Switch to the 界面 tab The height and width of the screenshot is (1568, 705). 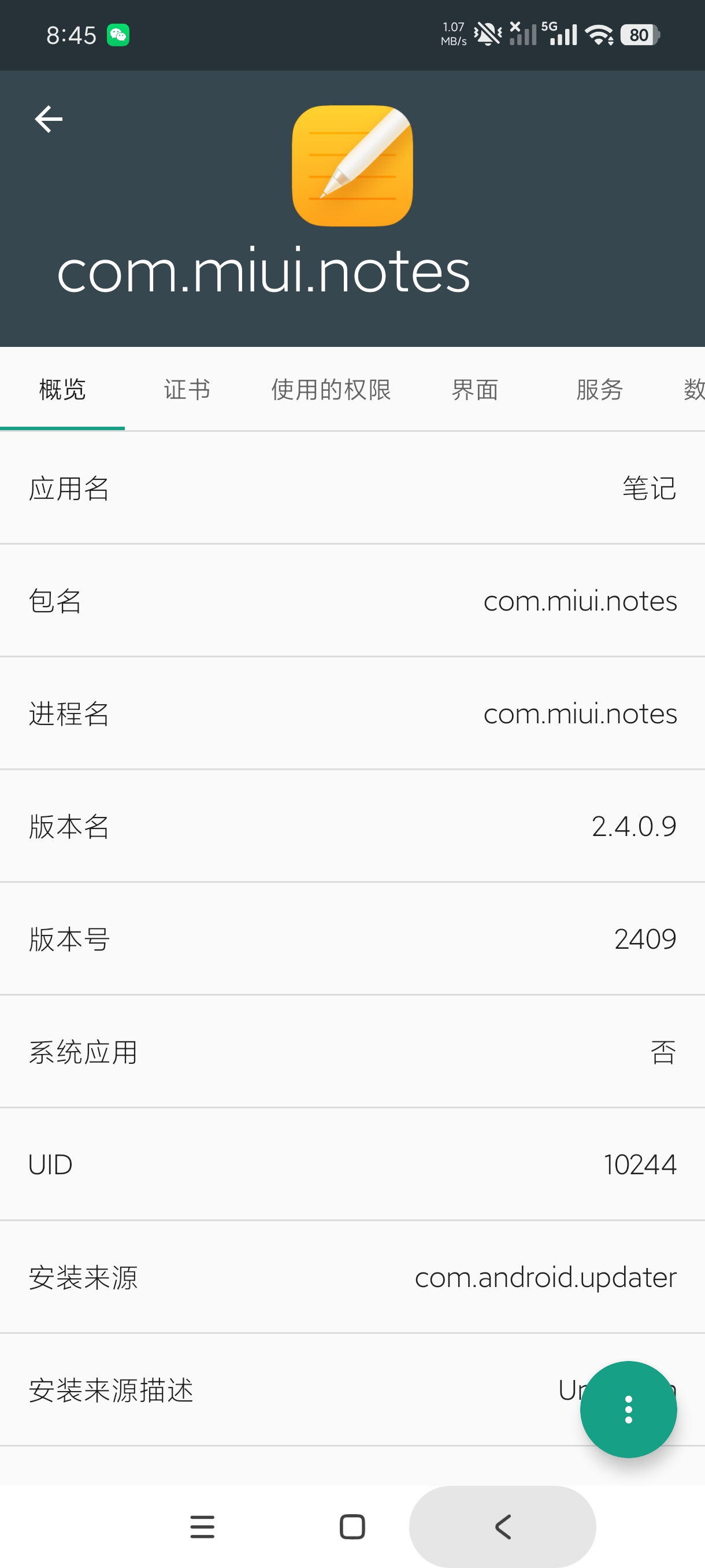[x=475, y=390]
